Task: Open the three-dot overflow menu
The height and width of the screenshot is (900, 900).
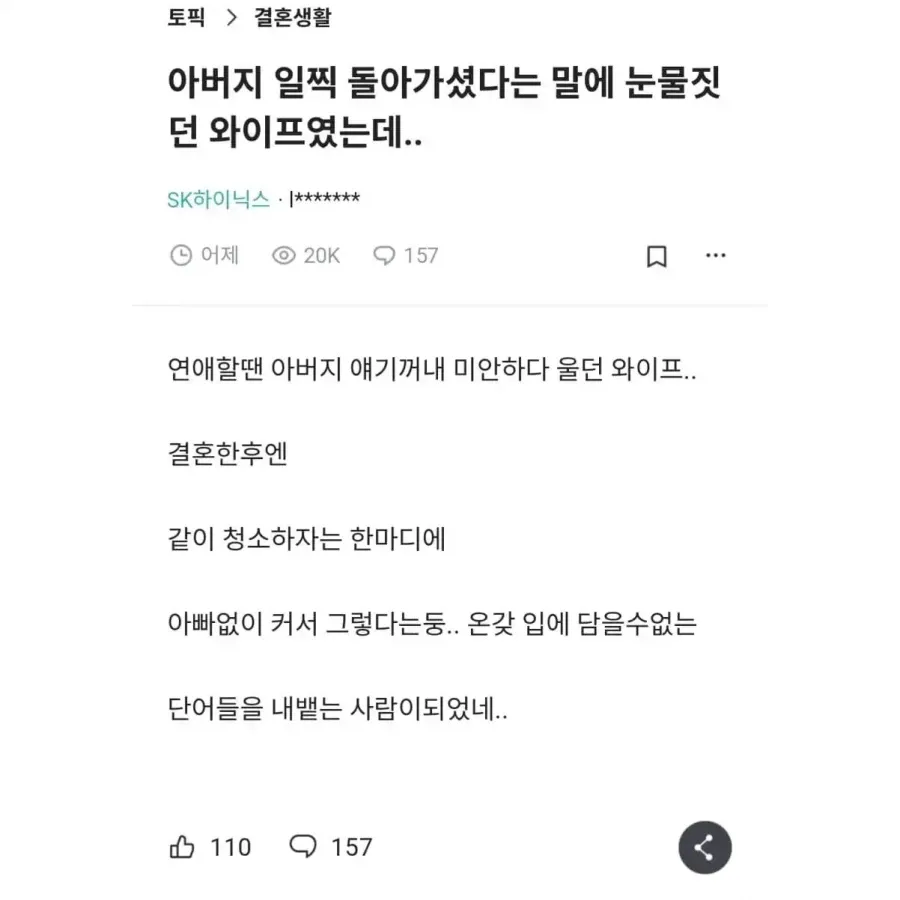Action: pos(716,255)
